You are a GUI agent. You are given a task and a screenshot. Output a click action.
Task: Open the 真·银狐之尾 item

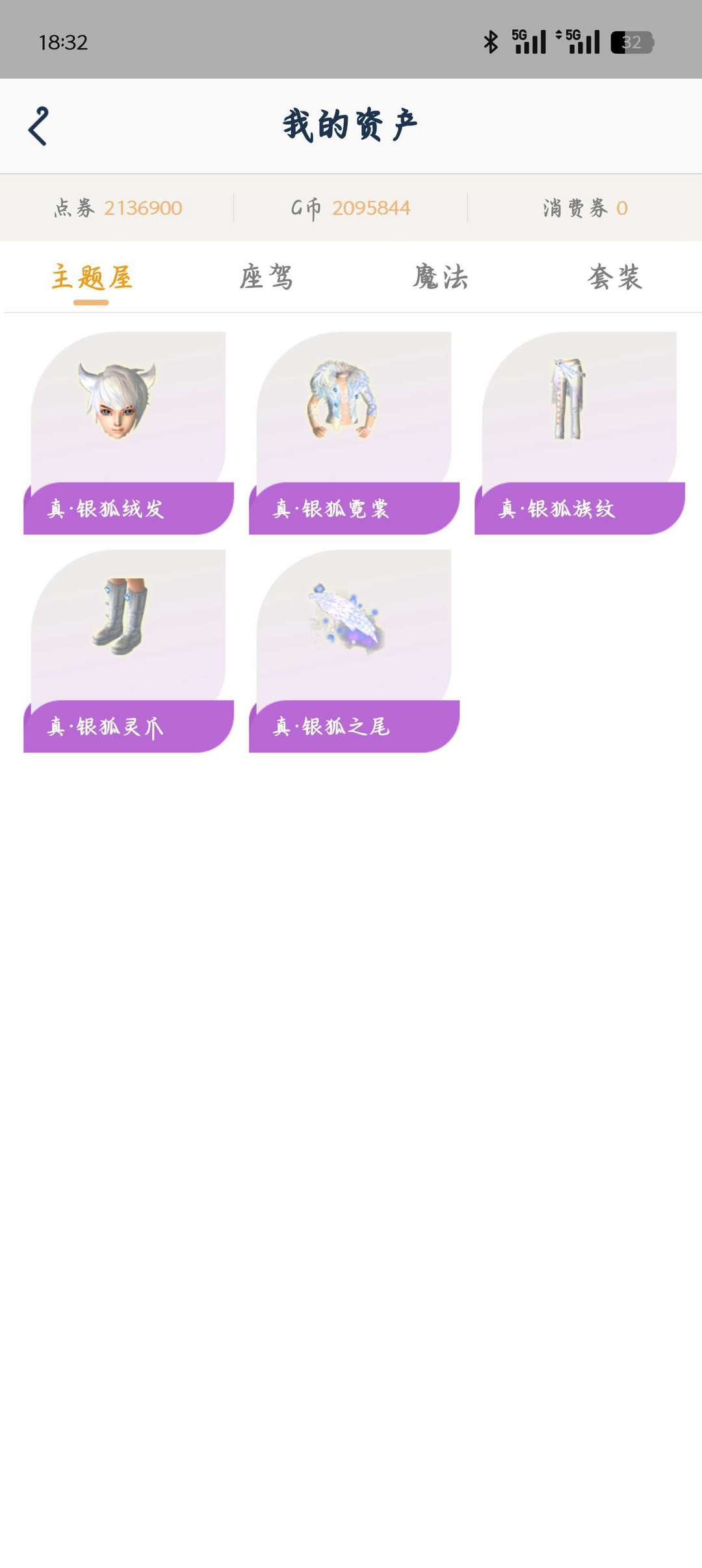pos(354,651)
